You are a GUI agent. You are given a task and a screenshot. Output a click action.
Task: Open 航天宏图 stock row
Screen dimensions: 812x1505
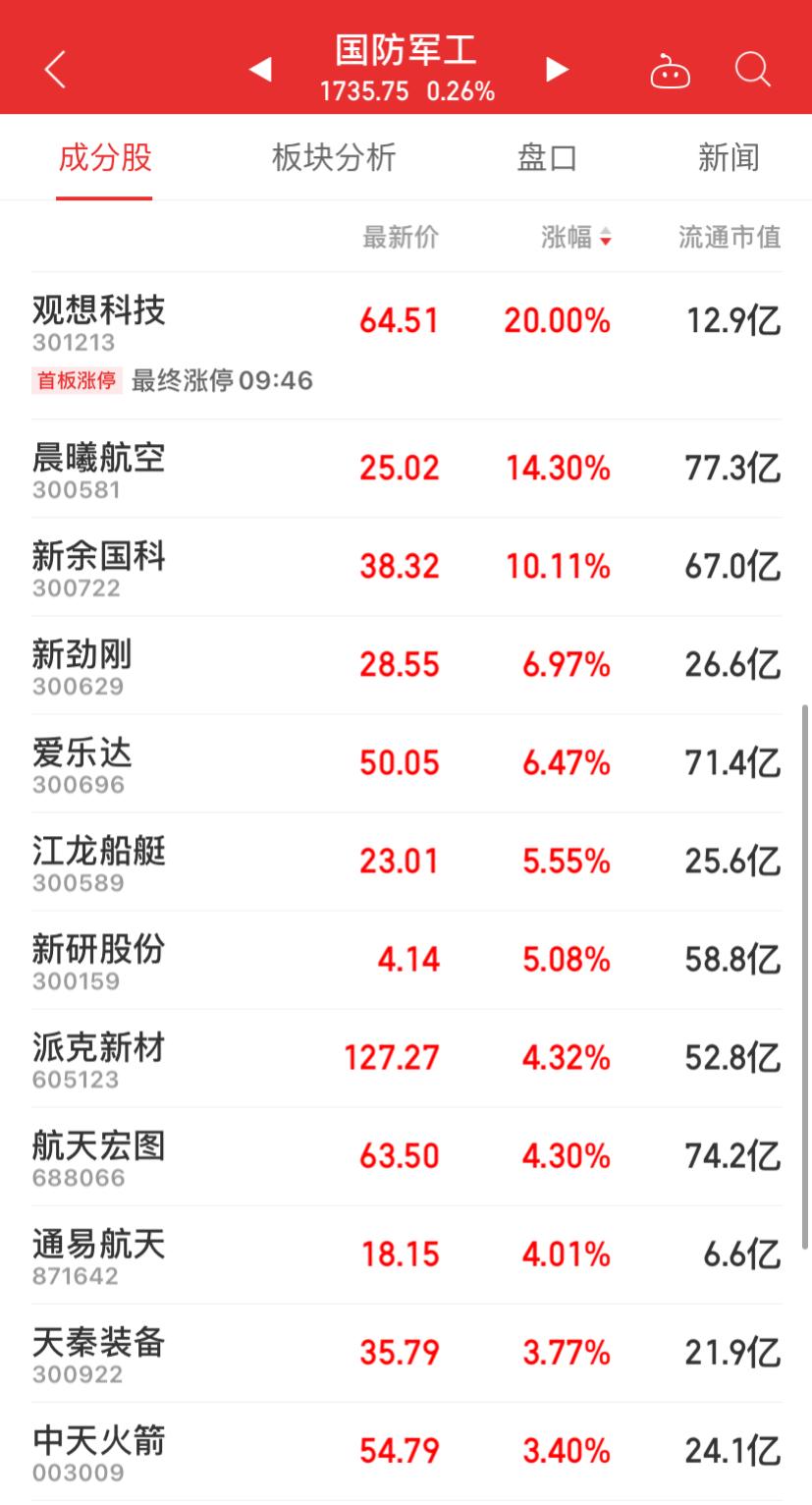406,1156
